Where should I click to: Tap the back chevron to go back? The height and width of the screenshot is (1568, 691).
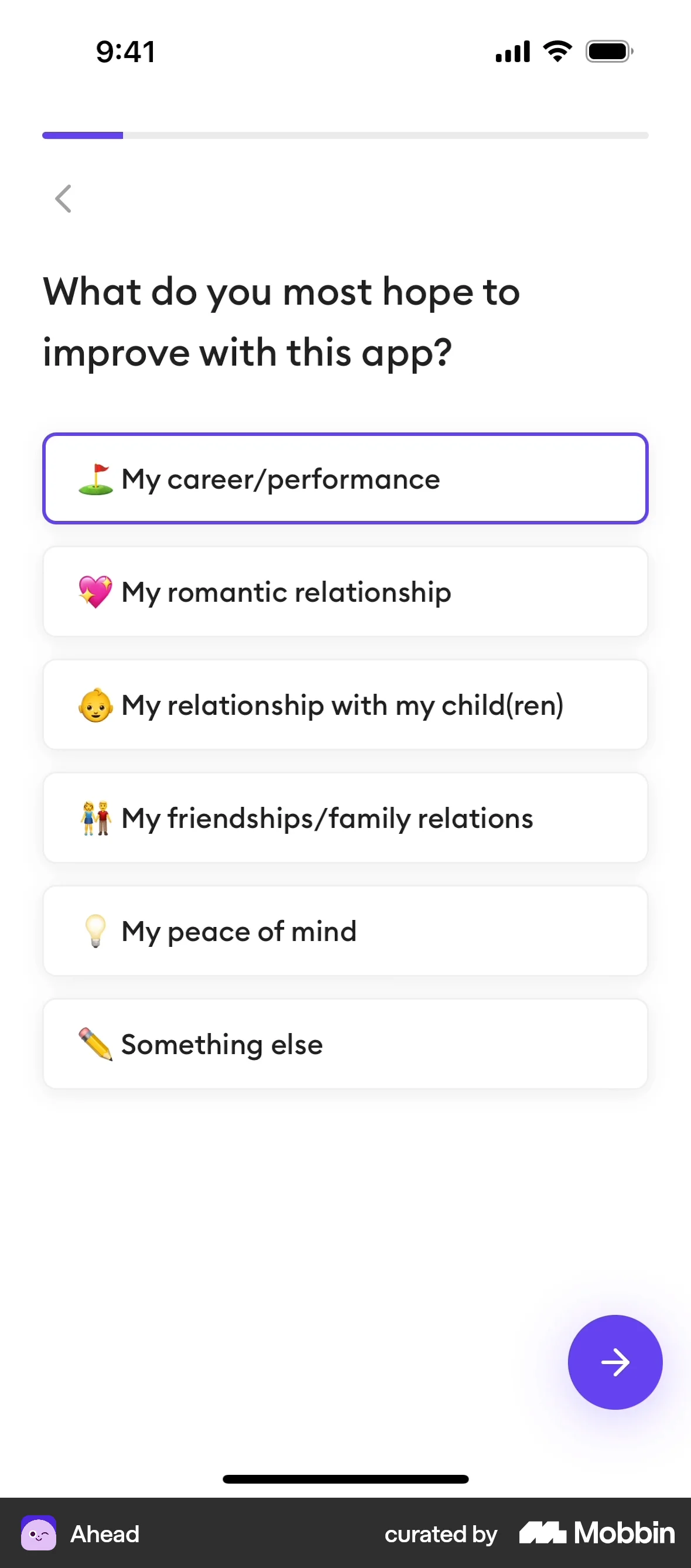click(63, 199)
